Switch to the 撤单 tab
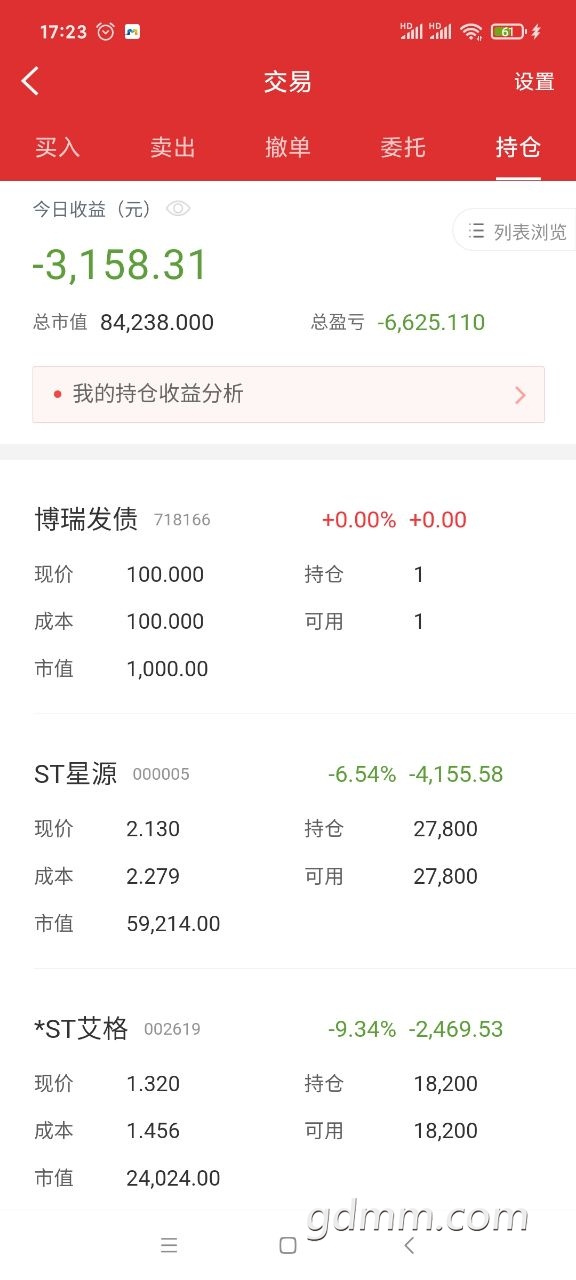Screen dimensions: 576x1280 point(288,147)
